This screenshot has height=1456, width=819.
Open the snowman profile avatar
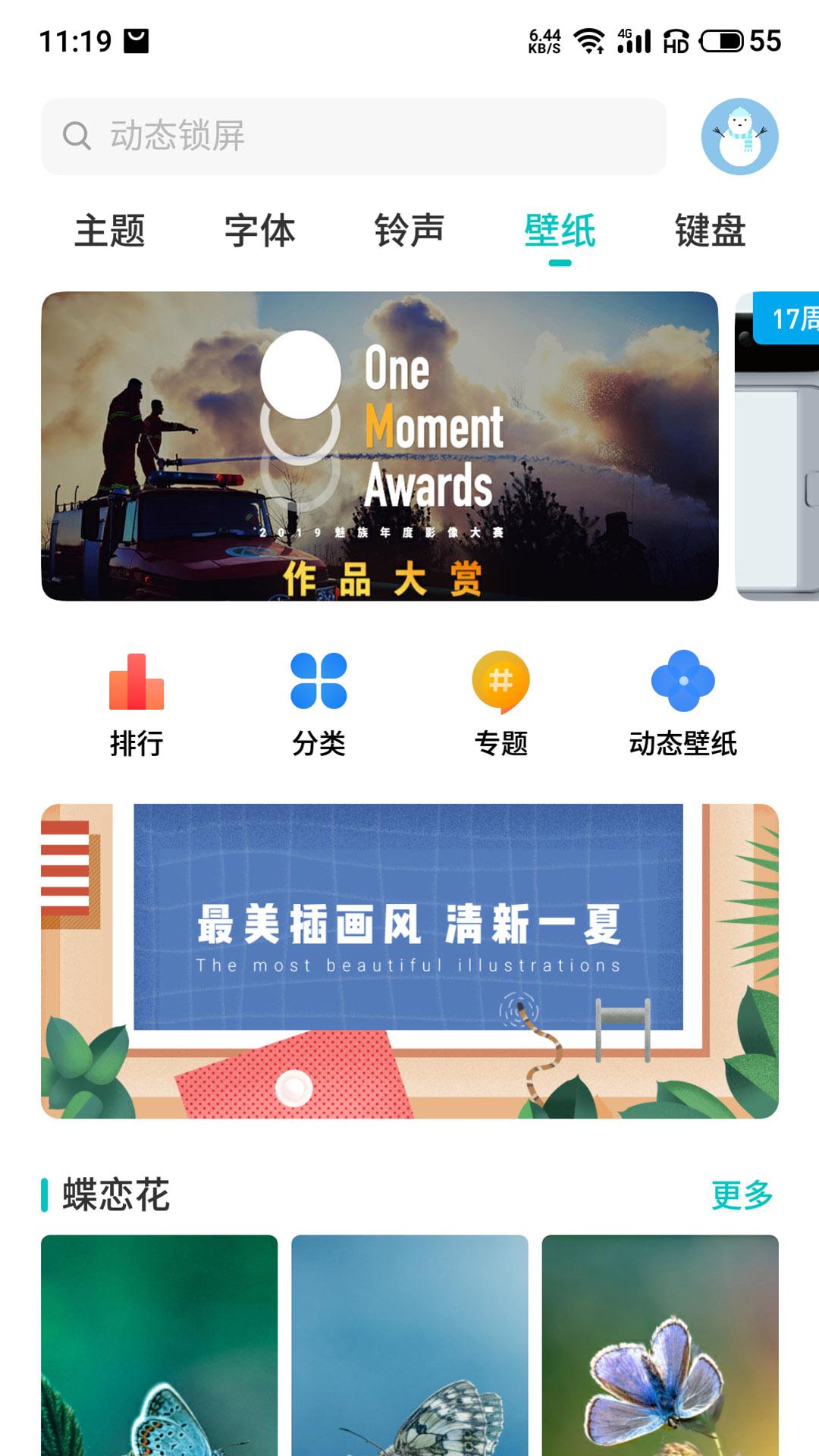tap(739, 136)
